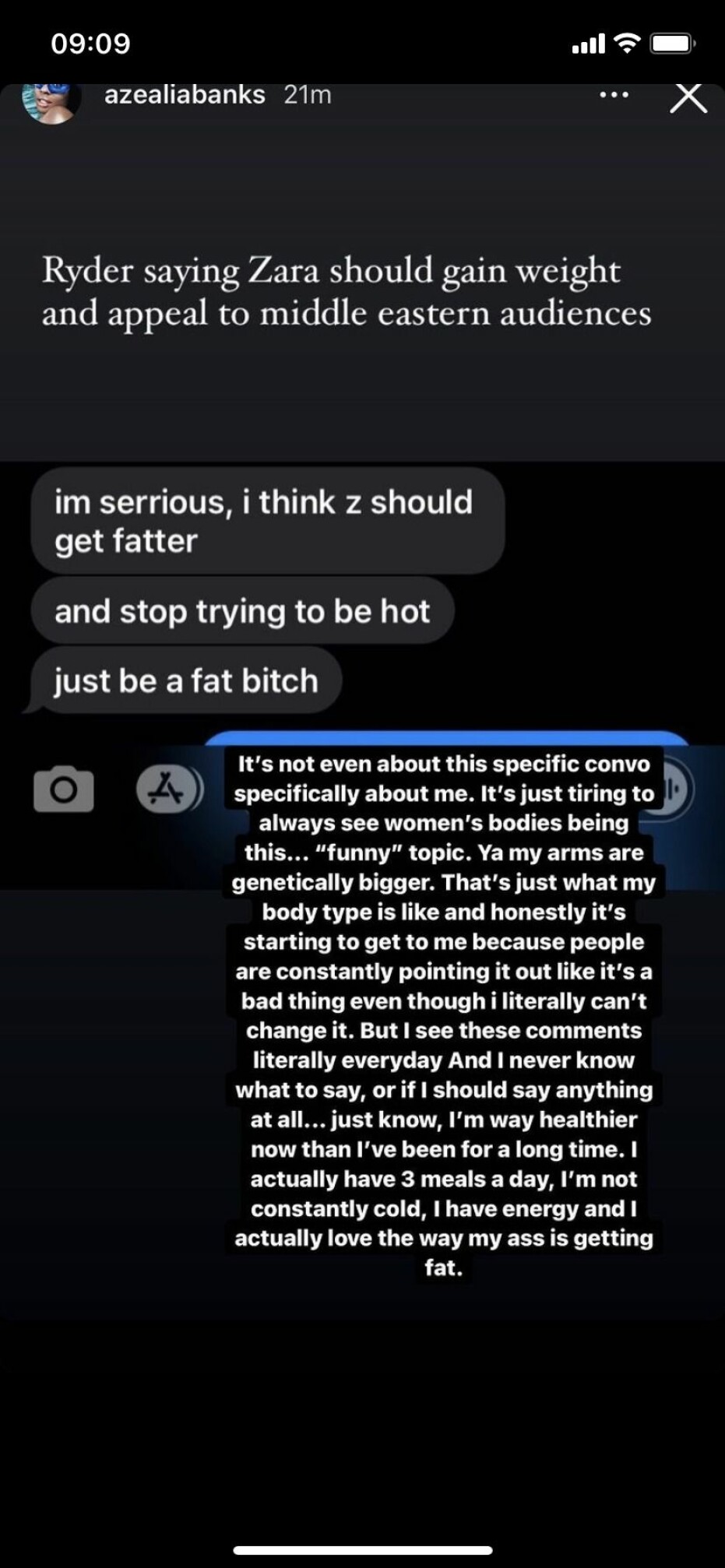
Task: Open azealiabanks profile from username
Action: 185,95
